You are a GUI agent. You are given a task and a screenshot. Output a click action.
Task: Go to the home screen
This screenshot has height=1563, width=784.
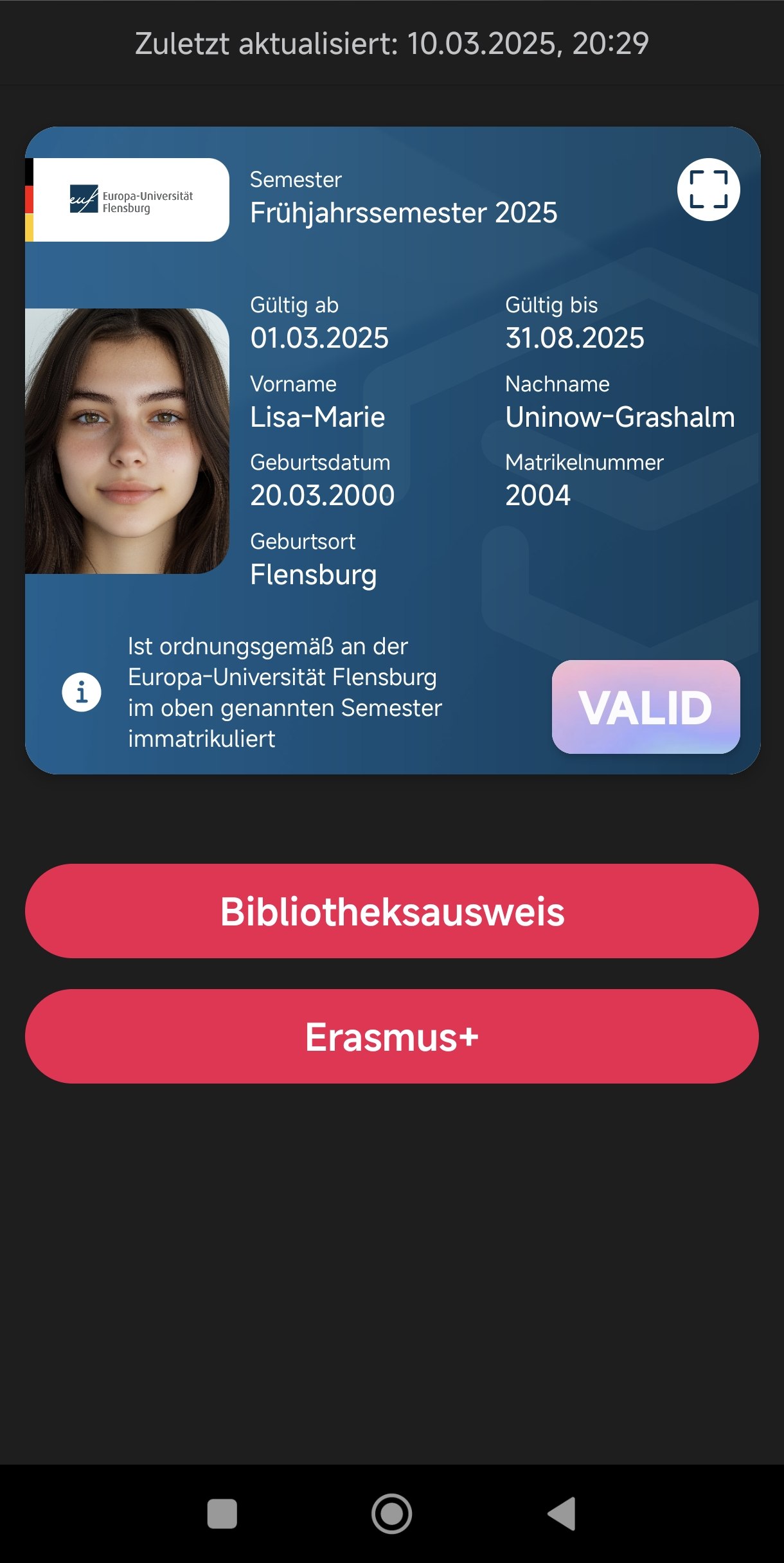[391, 1514]
